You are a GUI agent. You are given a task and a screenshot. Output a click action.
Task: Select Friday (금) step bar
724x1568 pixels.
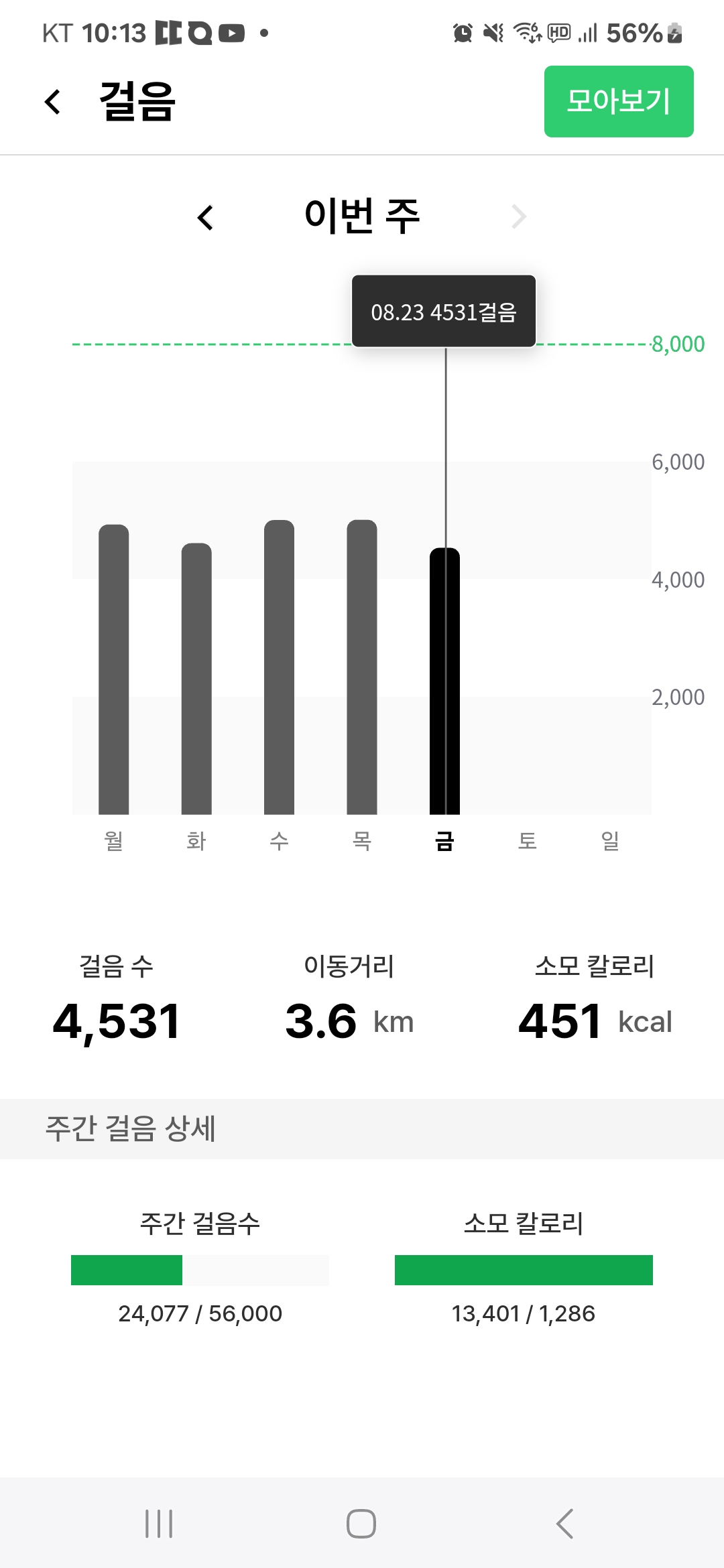click(444, 681)
